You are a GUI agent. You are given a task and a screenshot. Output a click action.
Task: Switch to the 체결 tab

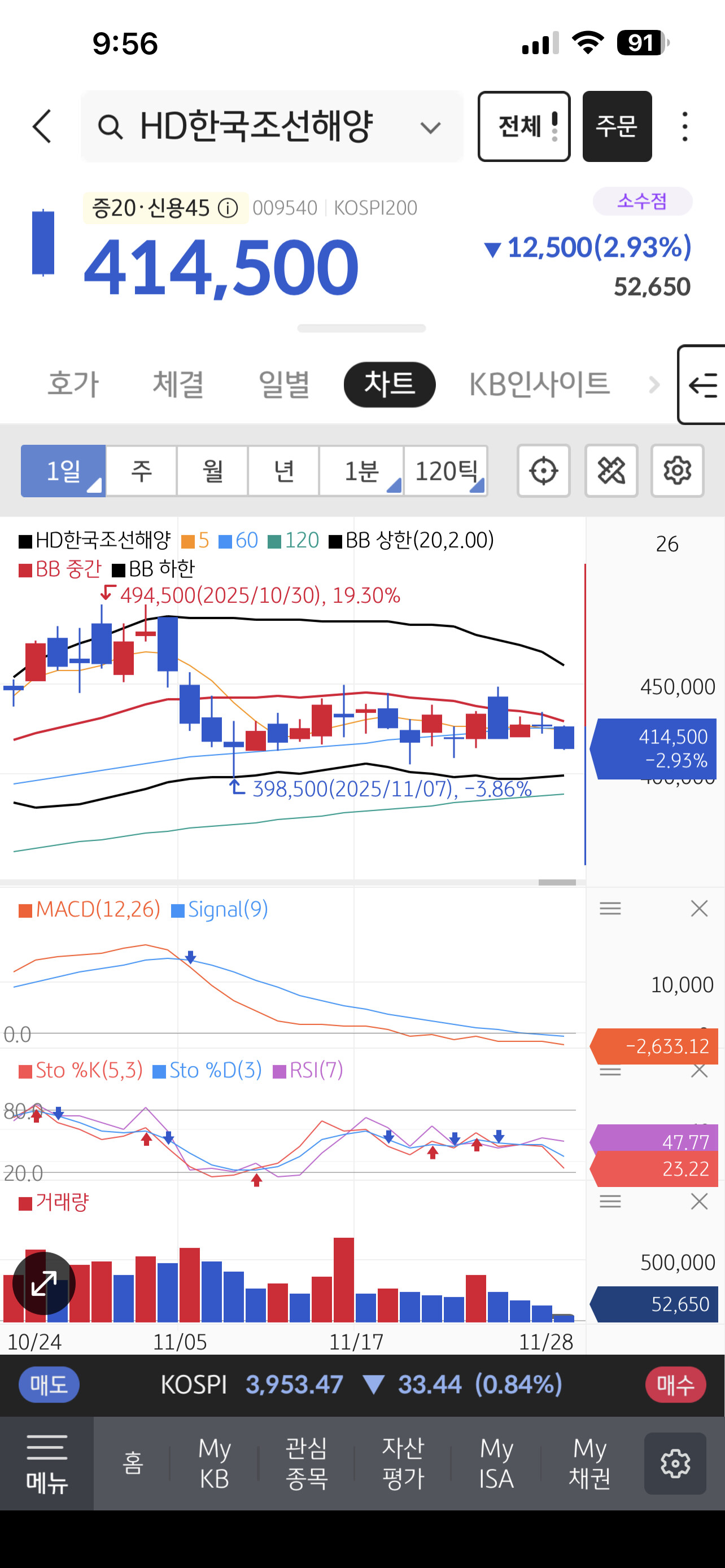point(178,384)
